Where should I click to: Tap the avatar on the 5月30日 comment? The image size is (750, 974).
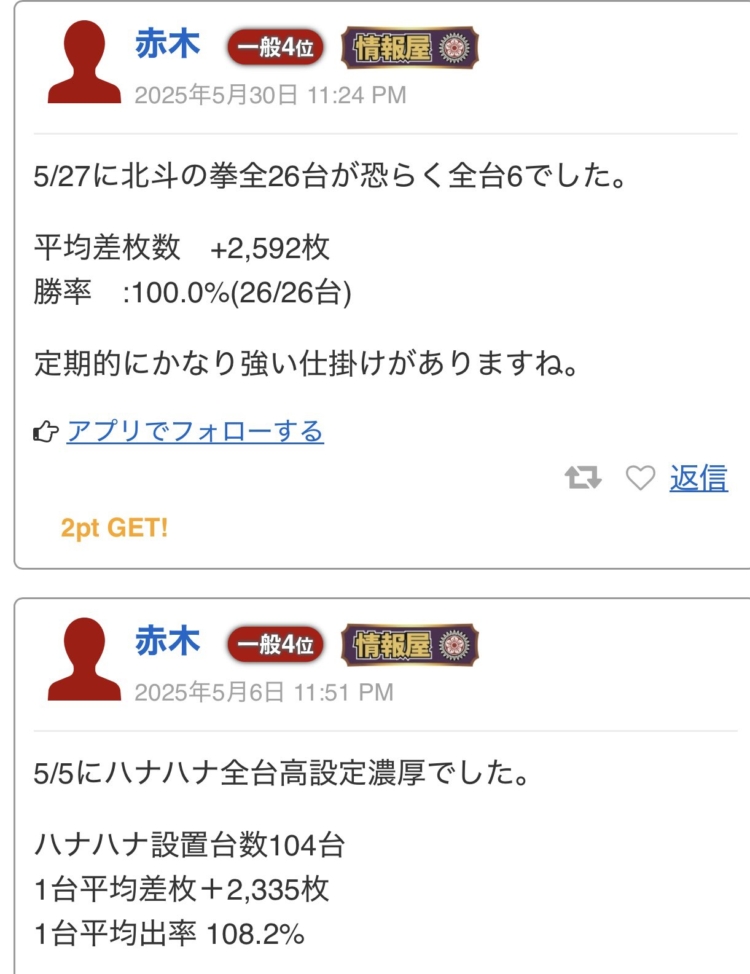point(84,62)
